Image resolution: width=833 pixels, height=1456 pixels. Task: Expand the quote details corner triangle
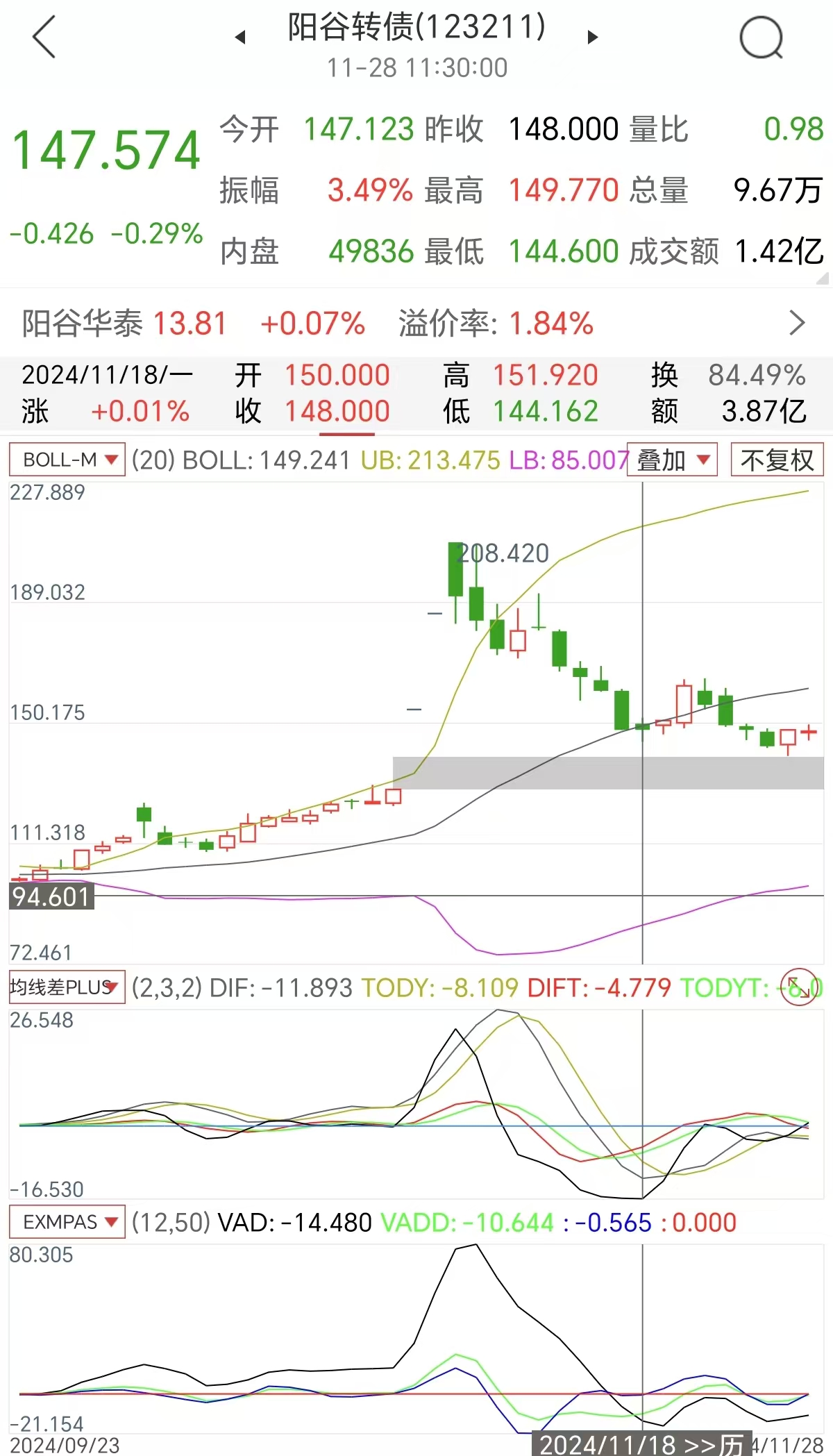(822, 279)
